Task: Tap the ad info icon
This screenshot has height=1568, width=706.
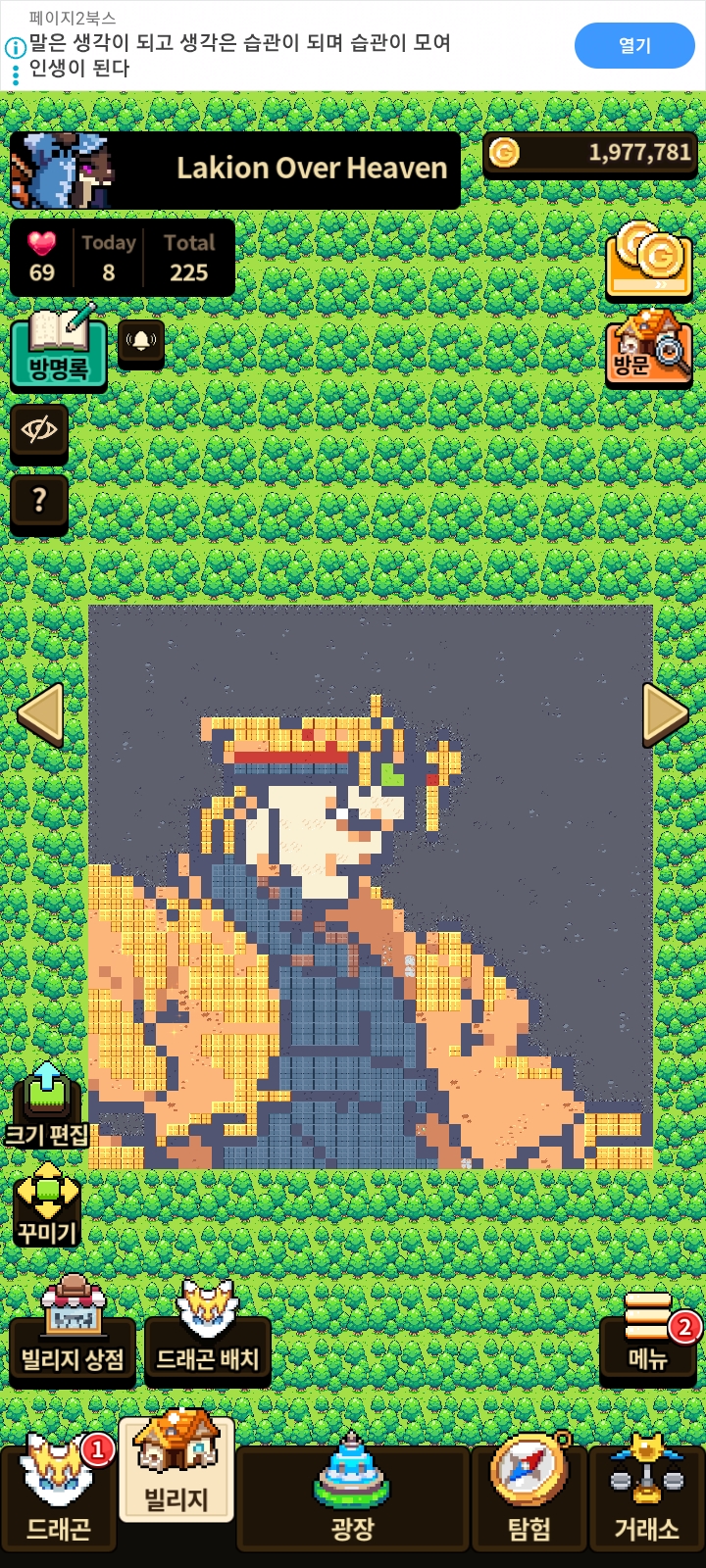Action: (x=15, y=47)
